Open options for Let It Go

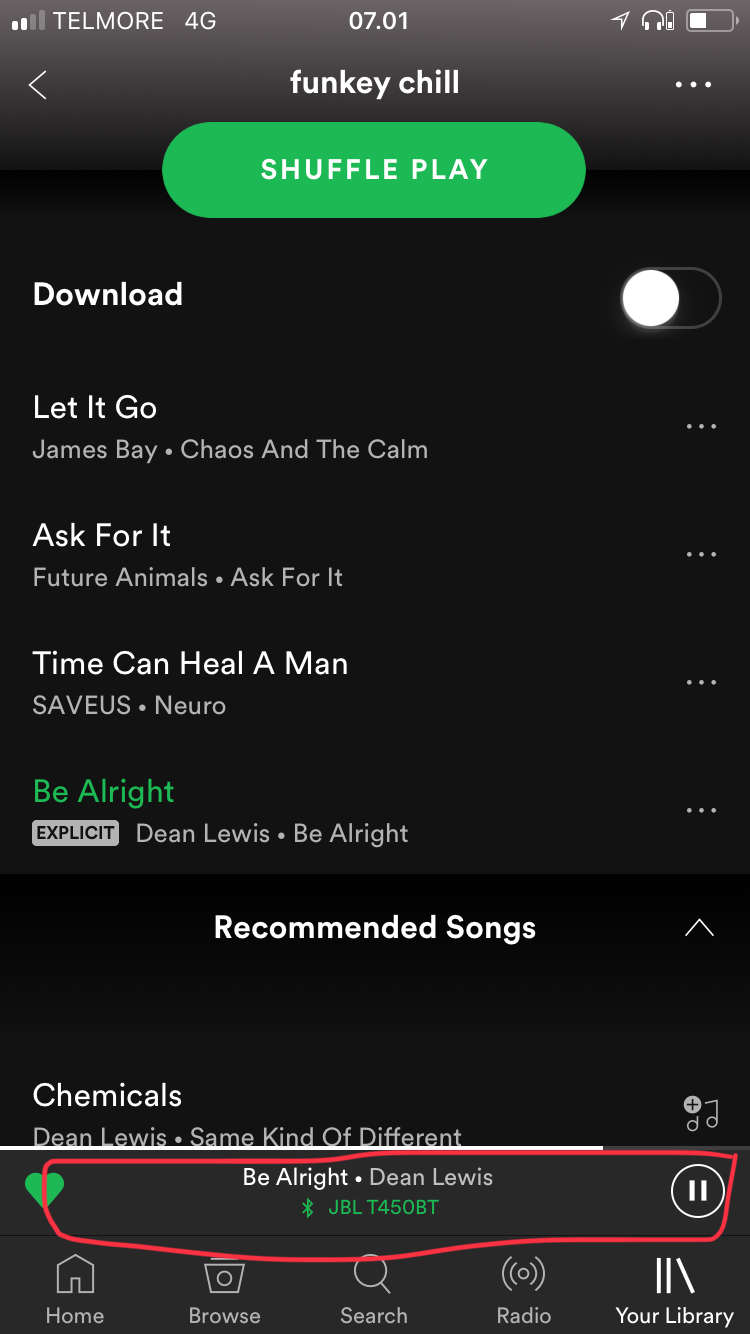tap(701, 427)
